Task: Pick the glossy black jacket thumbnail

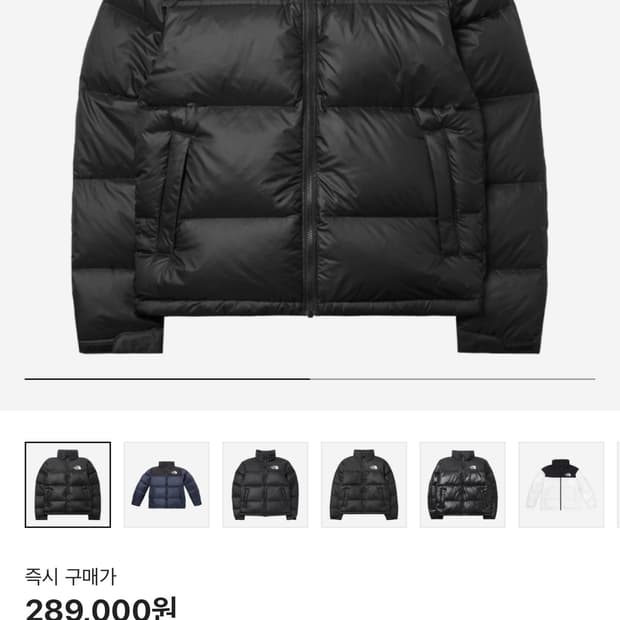Action: 463,485
